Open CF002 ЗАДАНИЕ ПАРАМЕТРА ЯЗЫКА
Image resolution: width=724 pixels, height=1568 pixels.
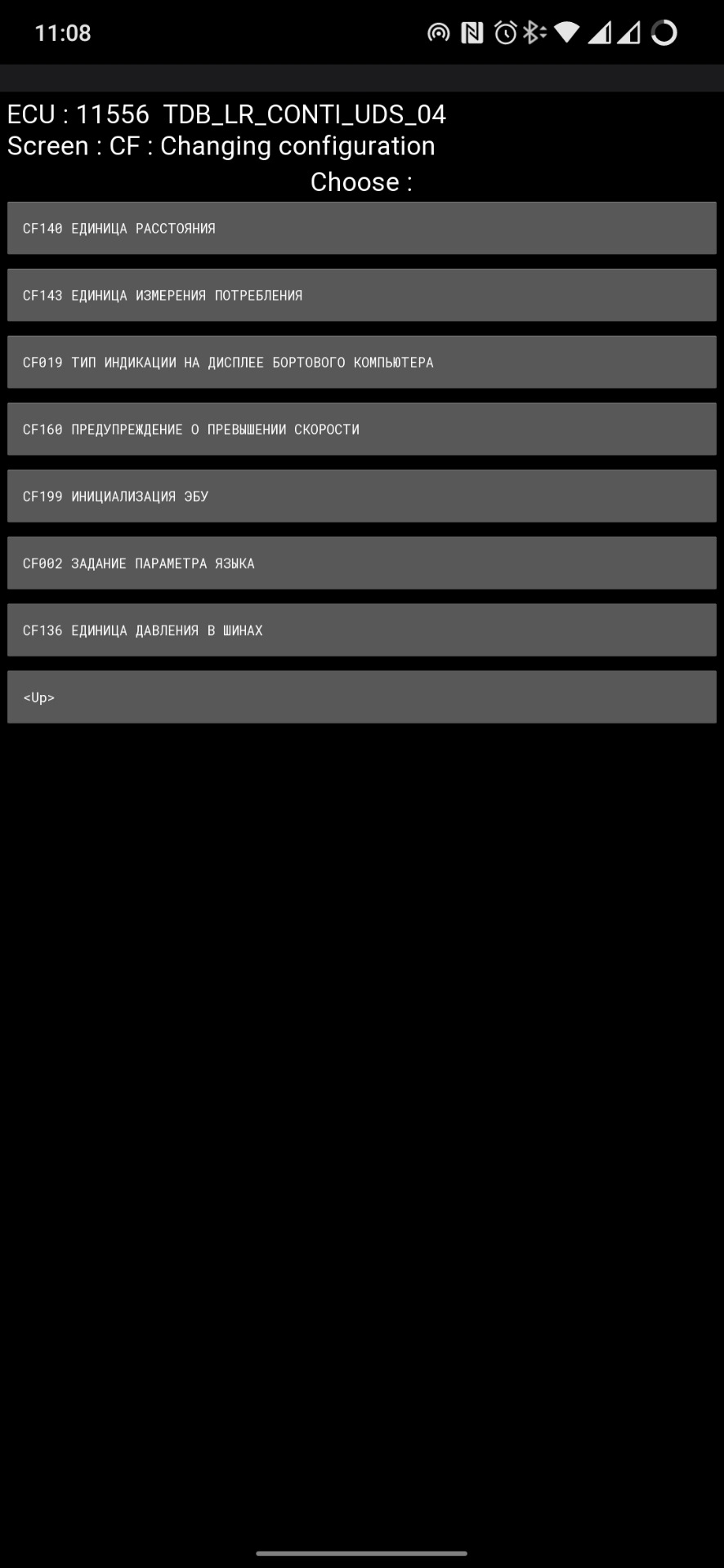[x=362, y=563]
